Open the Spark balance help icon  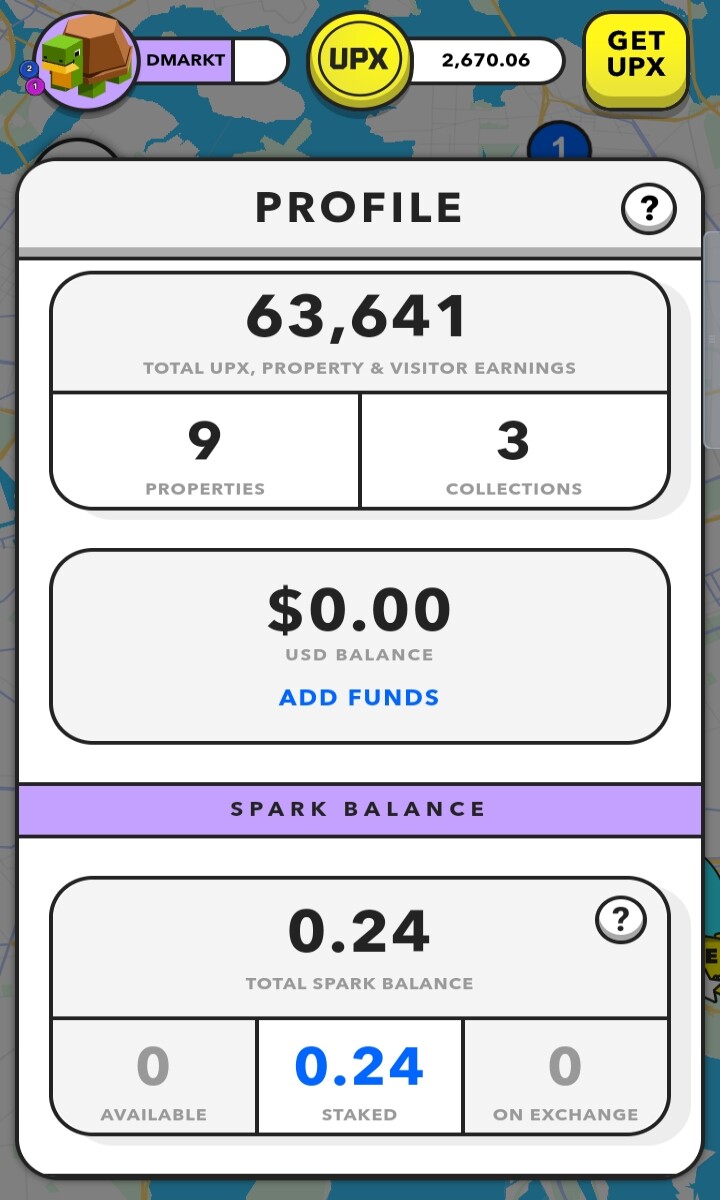[621, 918]
